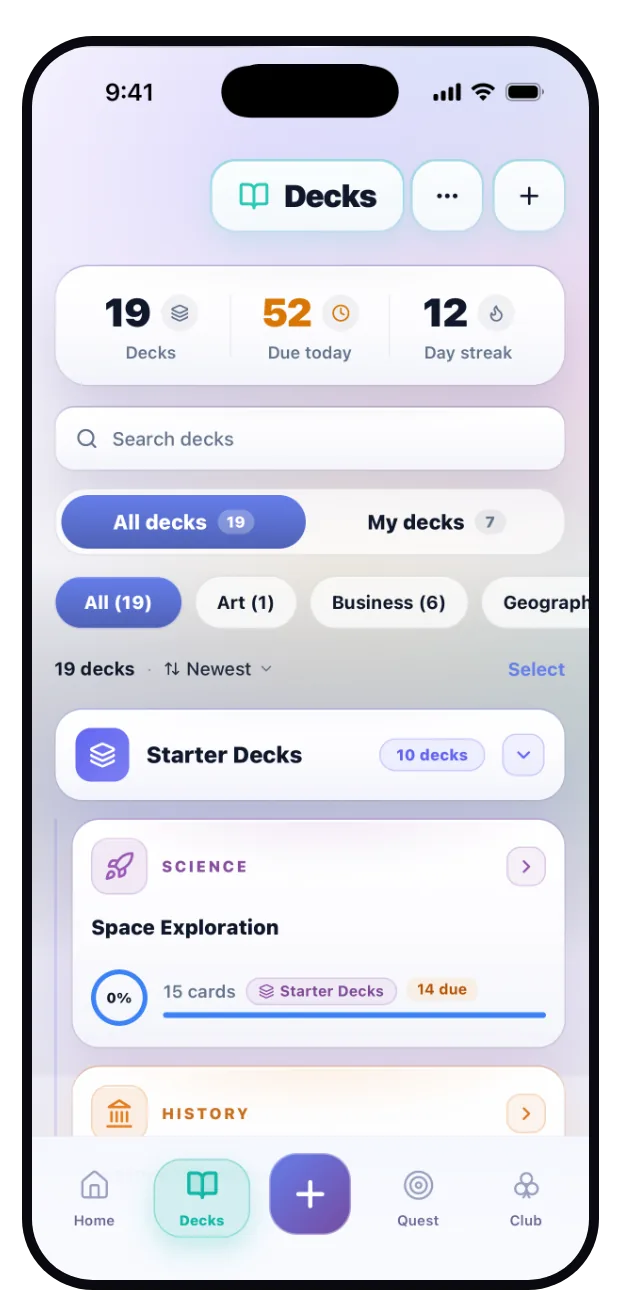
Task: Switch to the Quest tab
Action: coord(418,1198)
